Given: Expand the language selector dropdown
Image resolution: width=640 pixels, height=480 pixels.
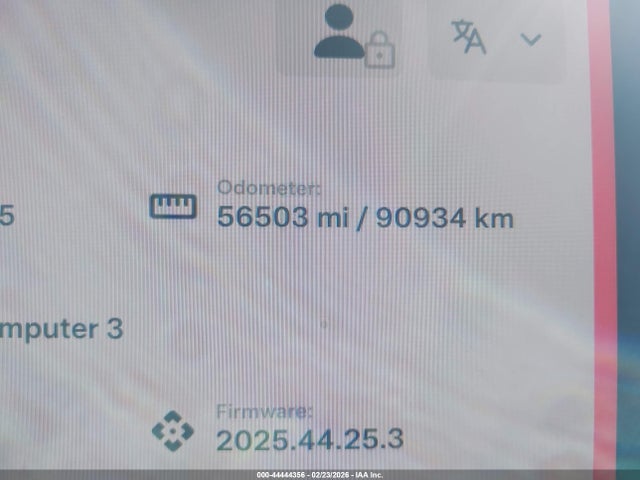Looking at the screenshot, I should coord(530,40).
